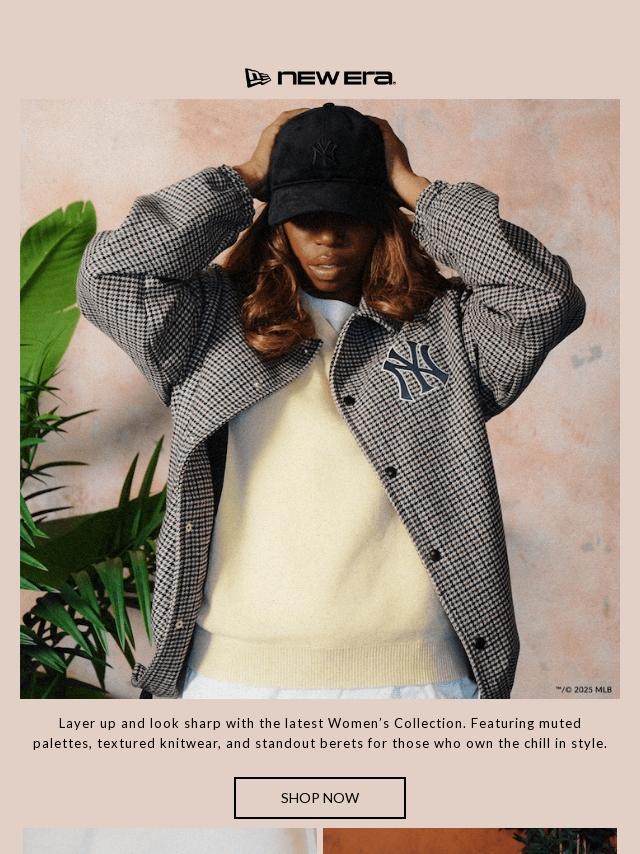
Task: Open the Women's Collection hero image
Action: point(320,398)
